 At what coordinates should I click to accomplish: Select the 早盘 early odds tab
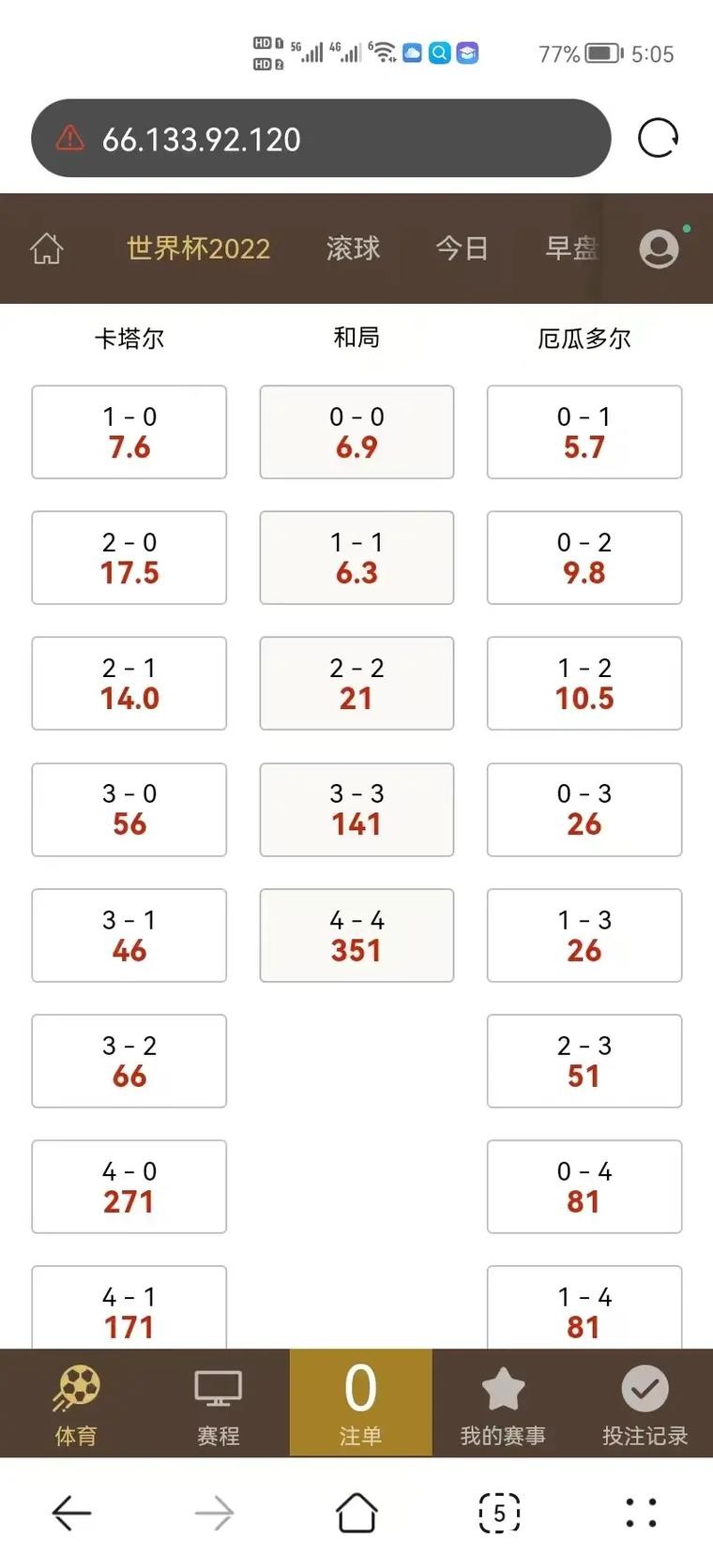click(x=572, y=249)
